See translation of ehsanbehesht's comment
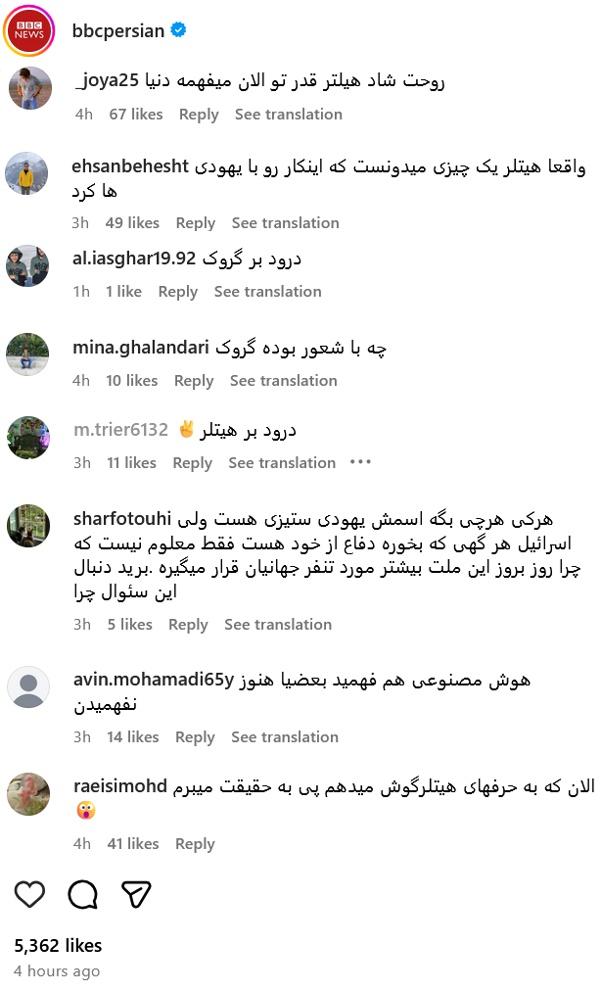The width and height of the screenshot is (600, 992). (x=285, y=223)
